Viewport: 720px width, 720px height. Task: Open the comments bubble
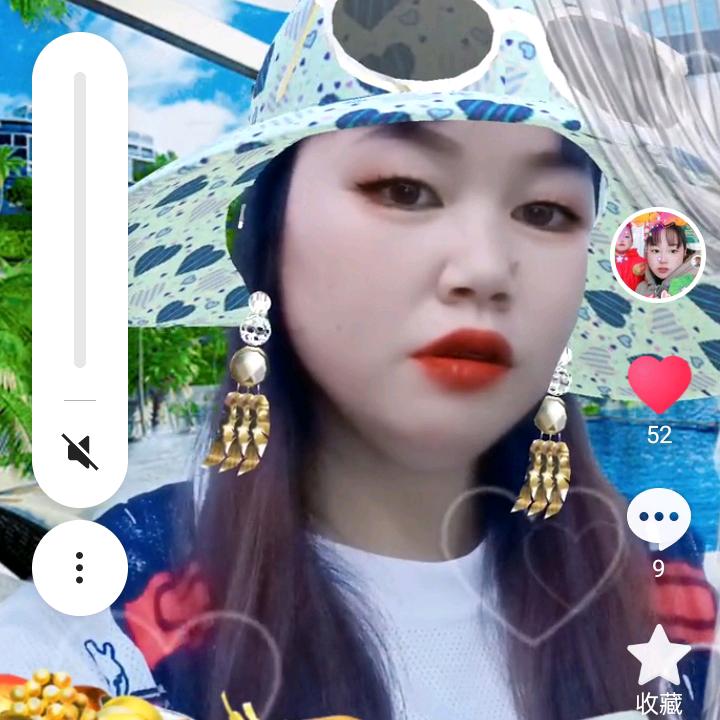point(659,519)
